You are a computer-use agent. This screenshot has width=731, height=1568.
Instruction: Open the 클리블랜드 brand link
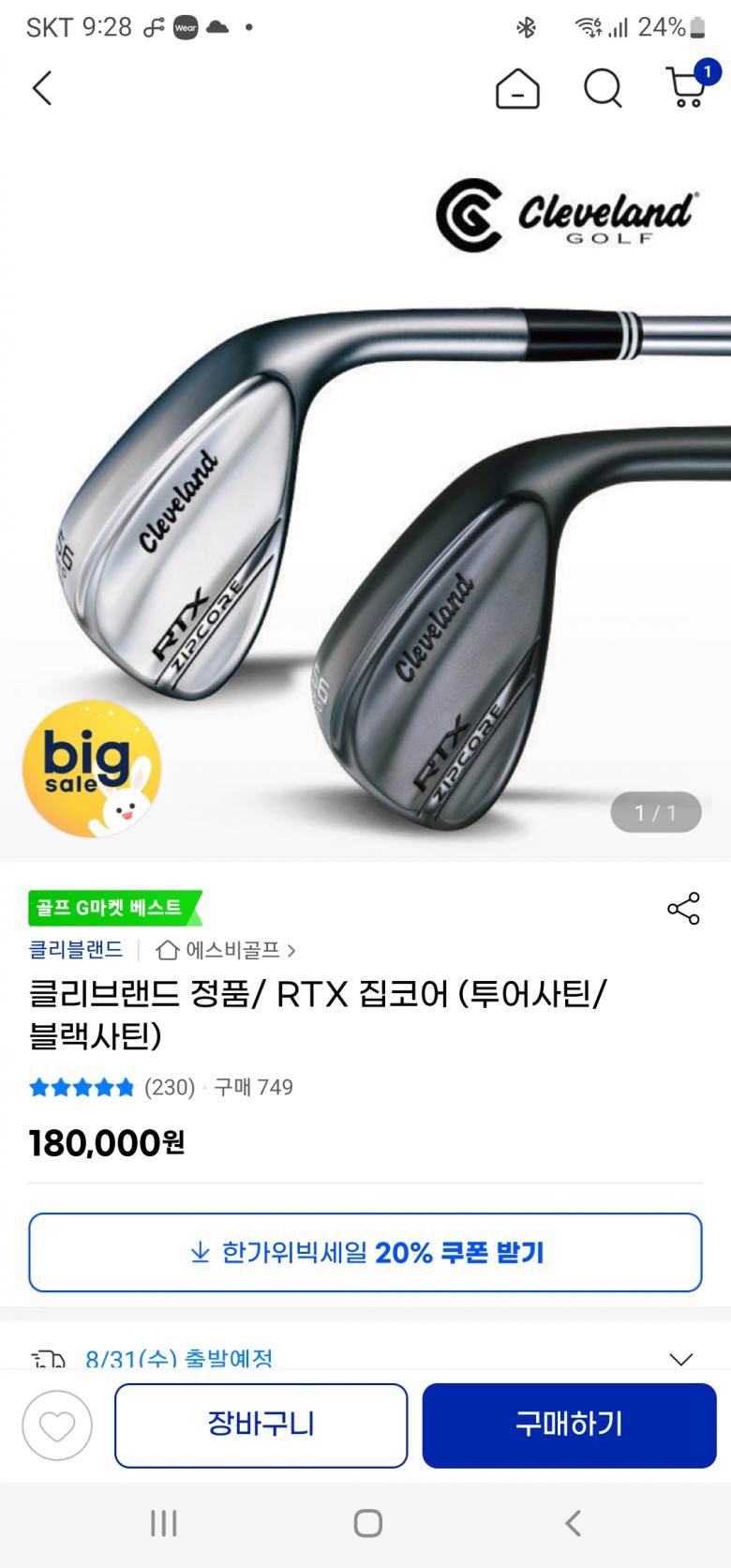[76, 950]
